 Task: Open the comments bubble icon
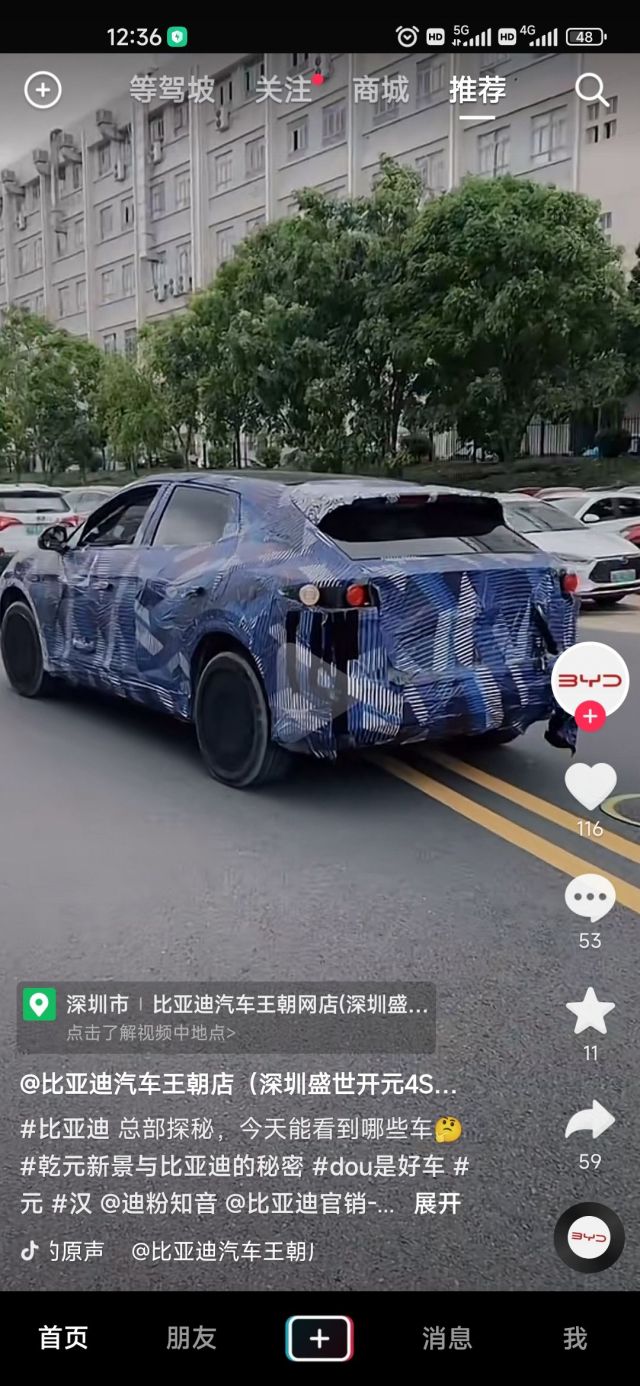[590, 898]
